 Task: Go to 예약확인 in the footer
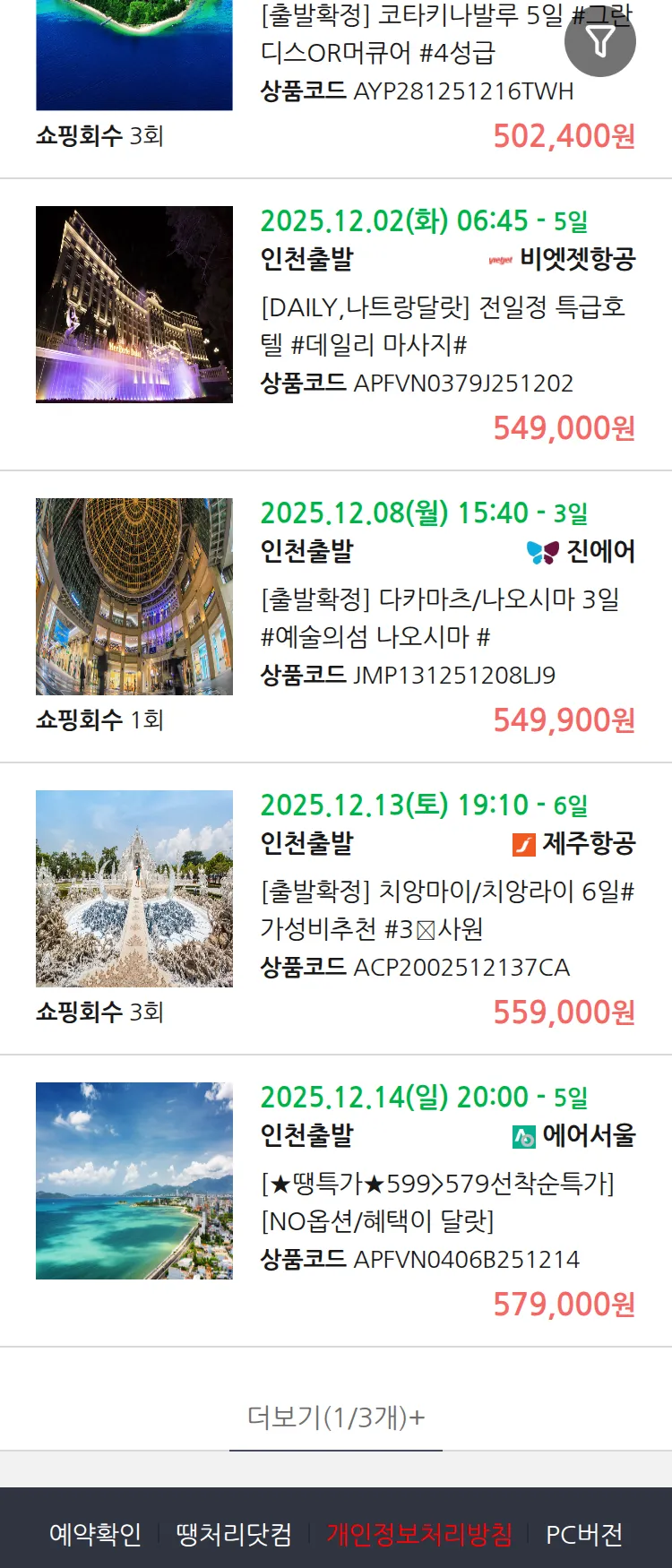click(95, 1534)
